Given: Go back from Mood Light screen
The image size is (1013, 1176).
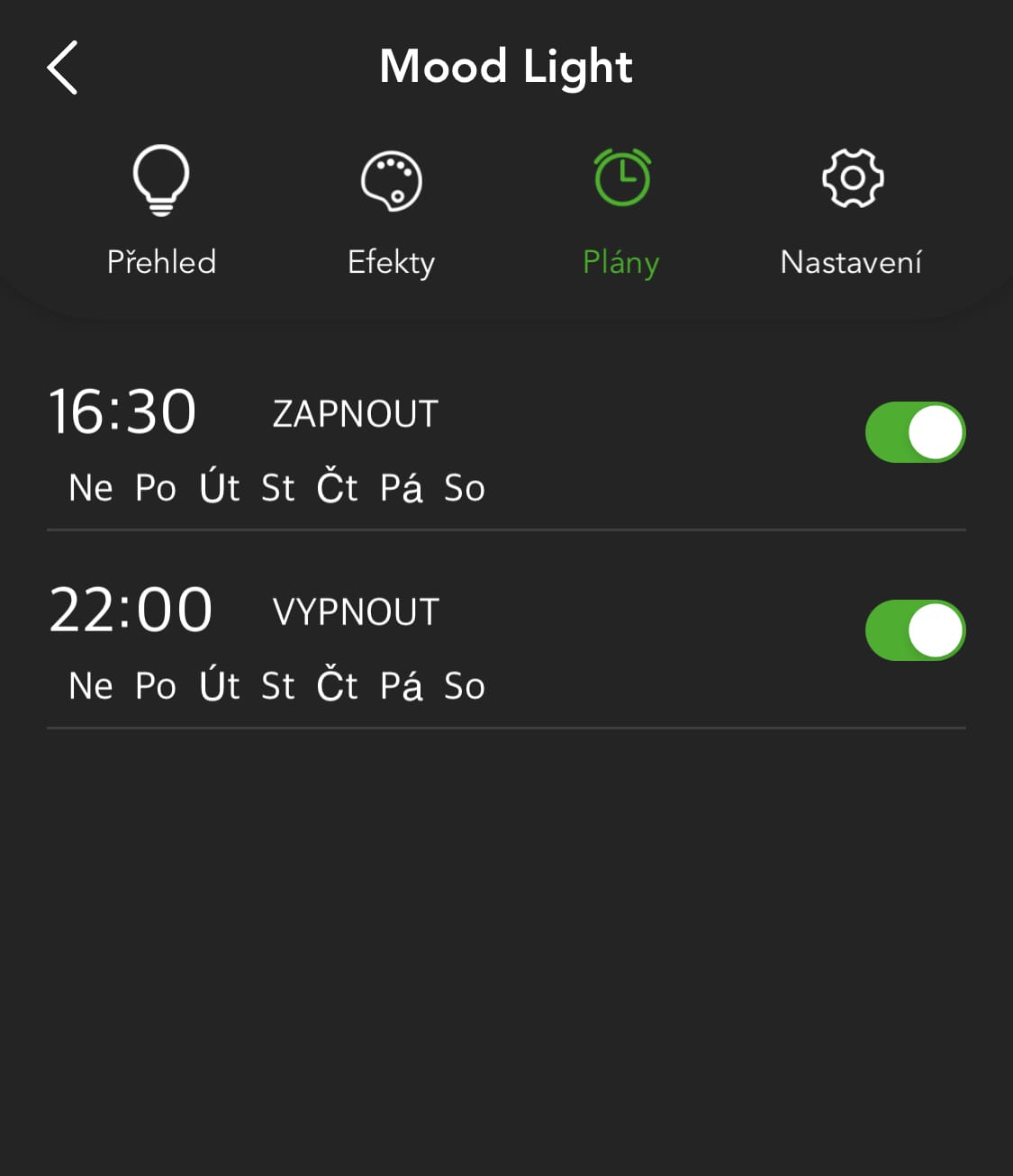Looking at the screenshot, I should 62,68.
